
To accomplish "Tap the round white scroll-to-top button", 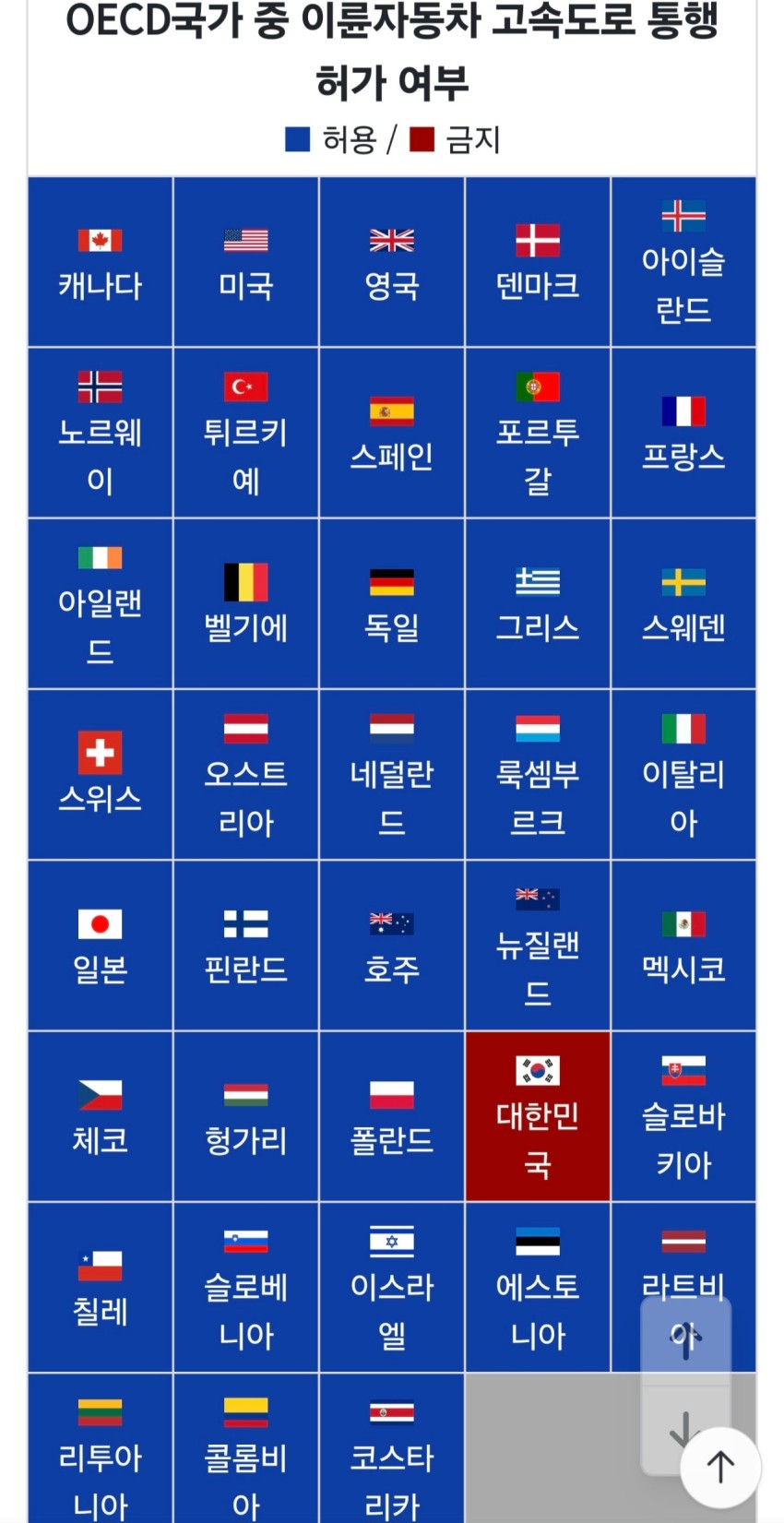I will pyautogui.click(x=720, y=1467).
